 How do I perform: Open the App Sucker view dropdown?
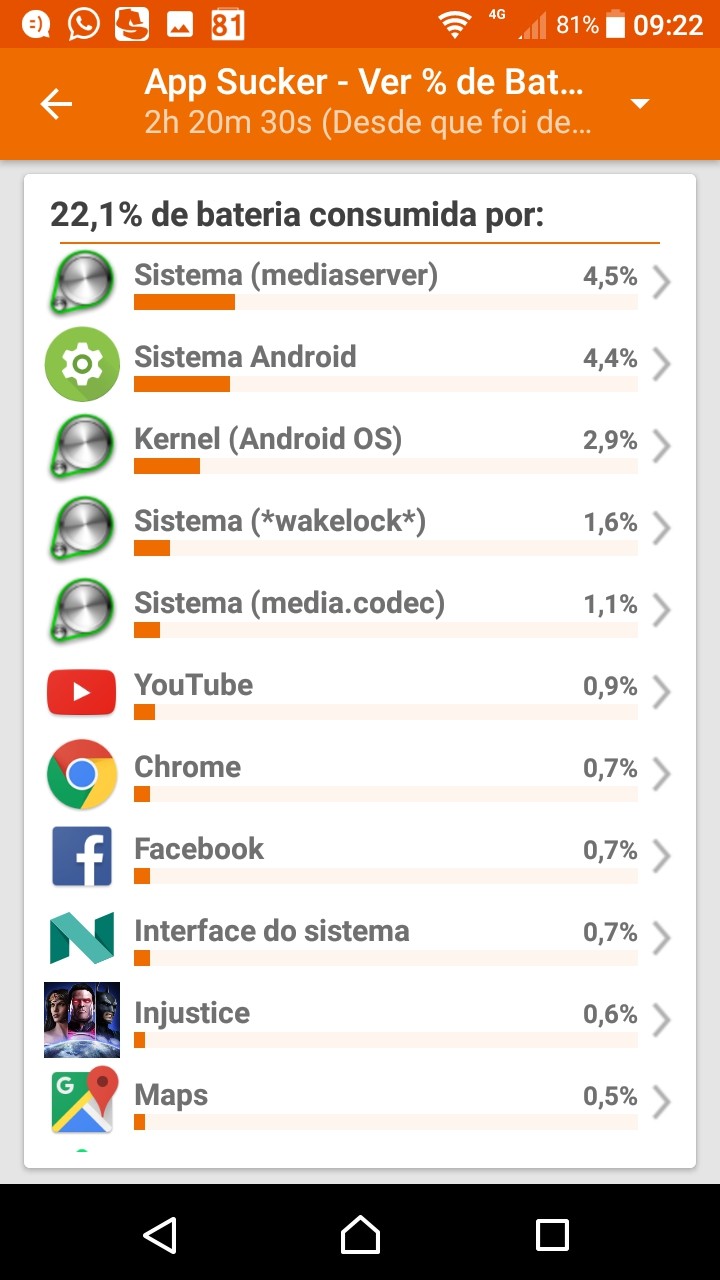640,104
